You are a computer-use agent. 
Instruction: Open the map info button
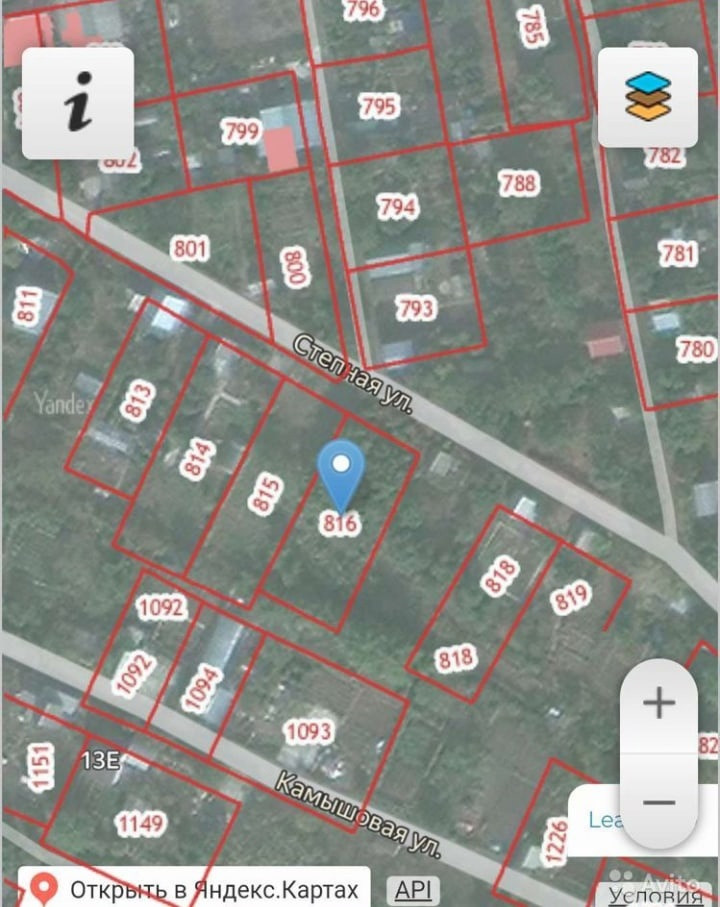[x=78, y=103]
